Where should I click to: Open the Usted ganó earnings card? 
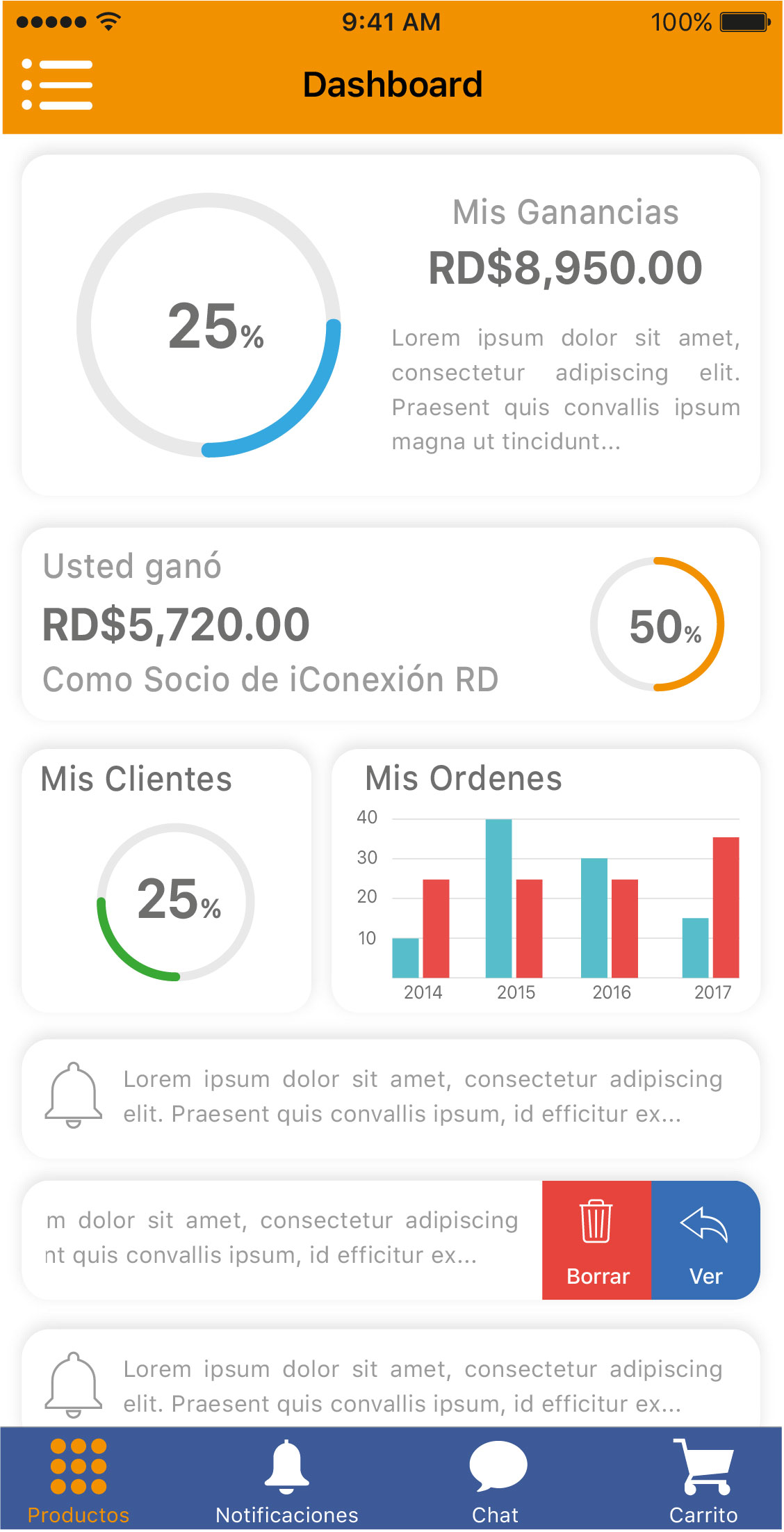pyautogui.click(x=391, y=624)
